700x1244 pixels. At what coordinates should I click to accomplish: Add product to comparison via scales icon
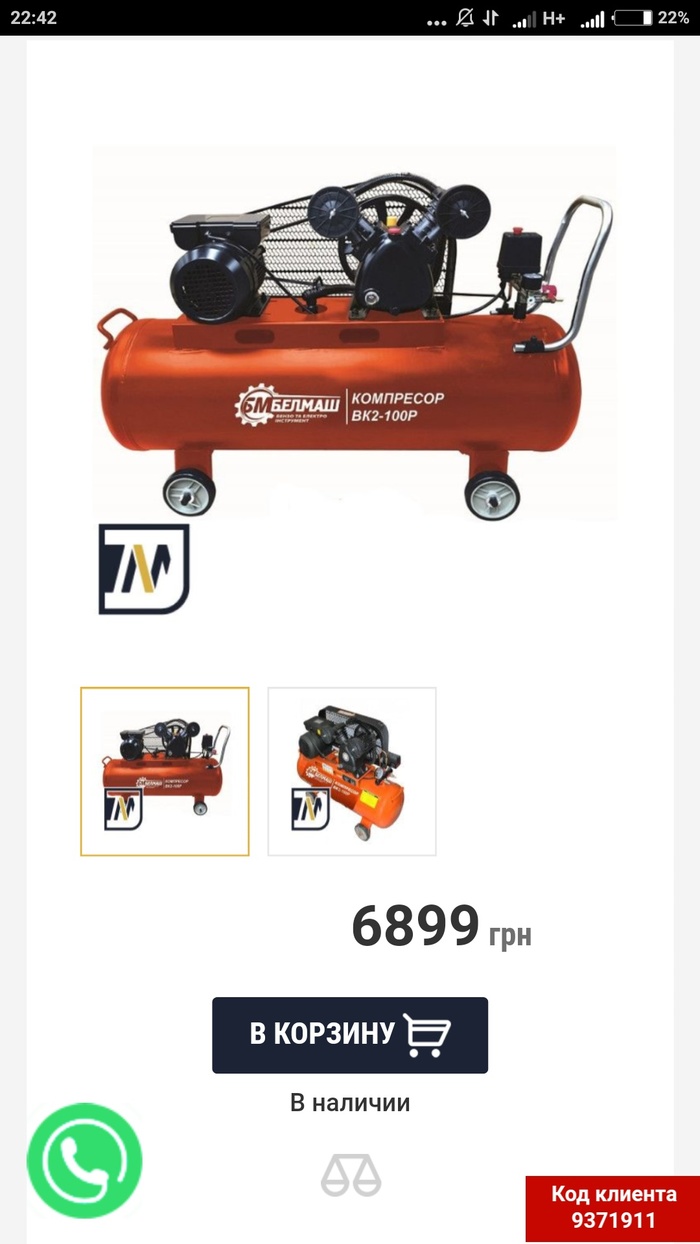351,1175
